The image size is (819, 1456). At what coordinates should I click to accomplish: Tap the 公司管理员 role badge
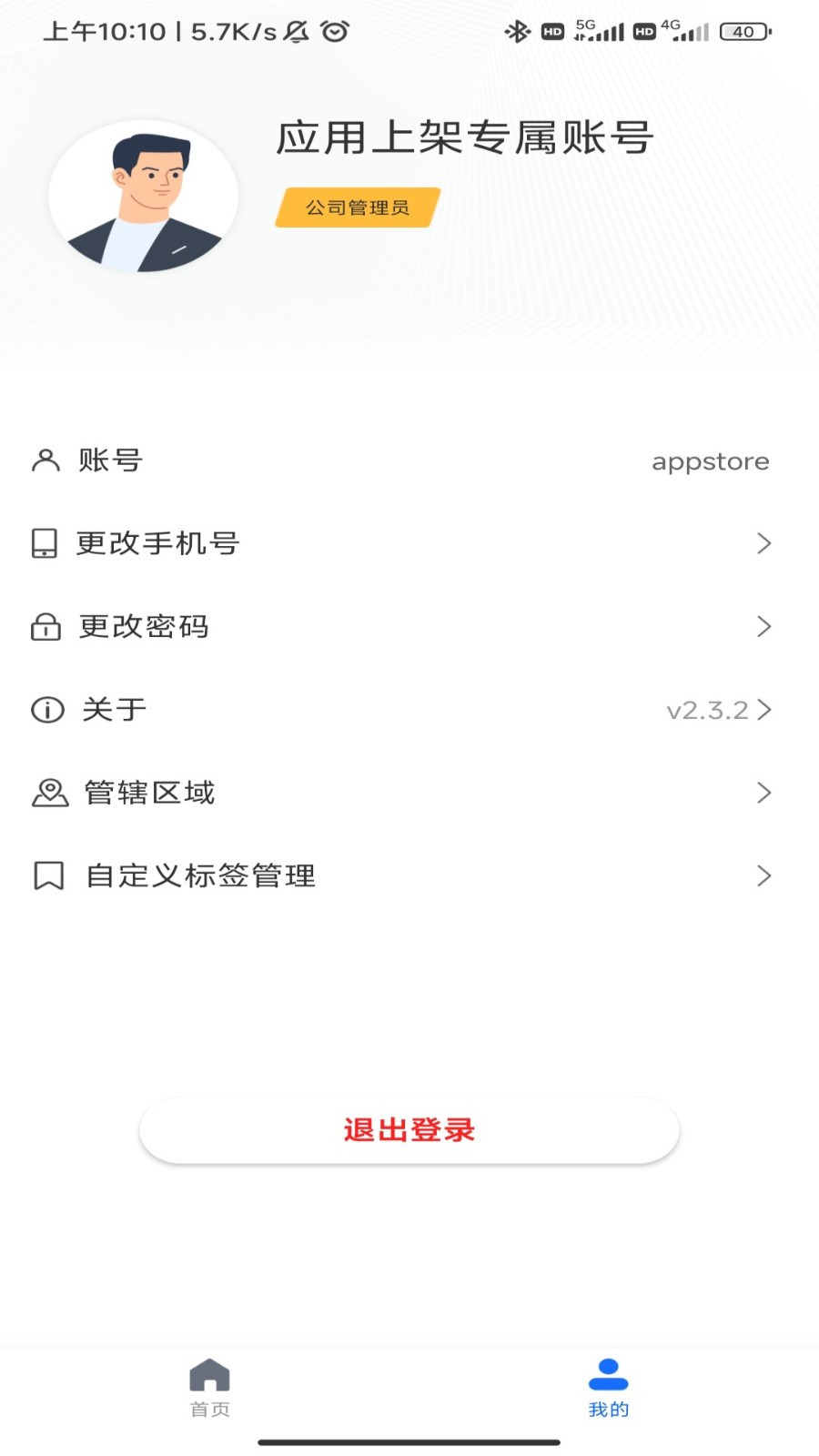[357, 207]
